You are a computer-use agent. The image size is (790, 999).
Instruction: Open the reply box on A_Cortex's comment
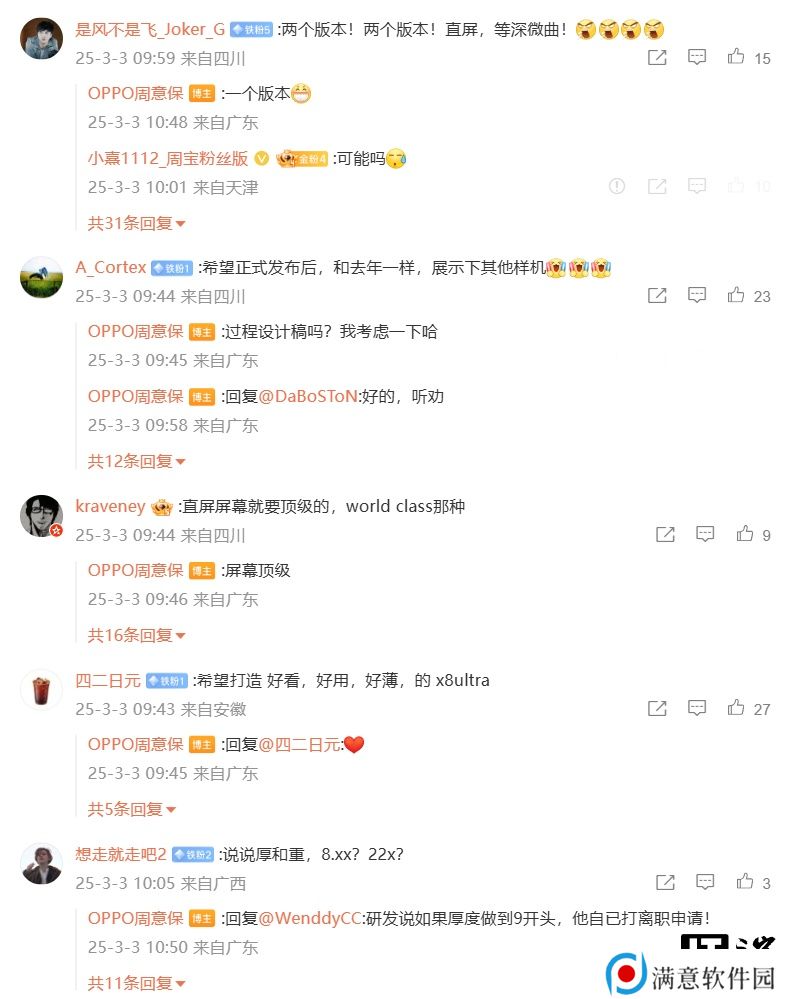[697, 295]
